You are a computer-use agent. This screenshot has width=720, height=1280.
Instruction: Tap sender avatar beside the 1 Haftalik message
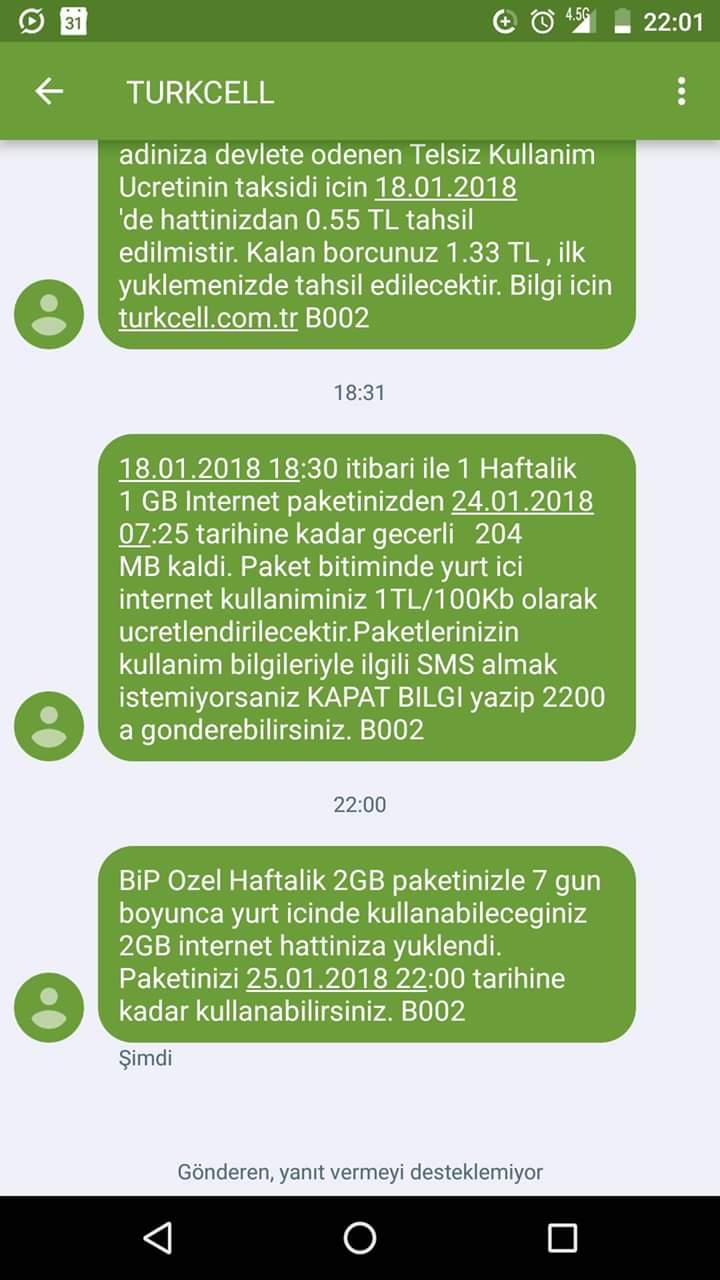(49, 726)
